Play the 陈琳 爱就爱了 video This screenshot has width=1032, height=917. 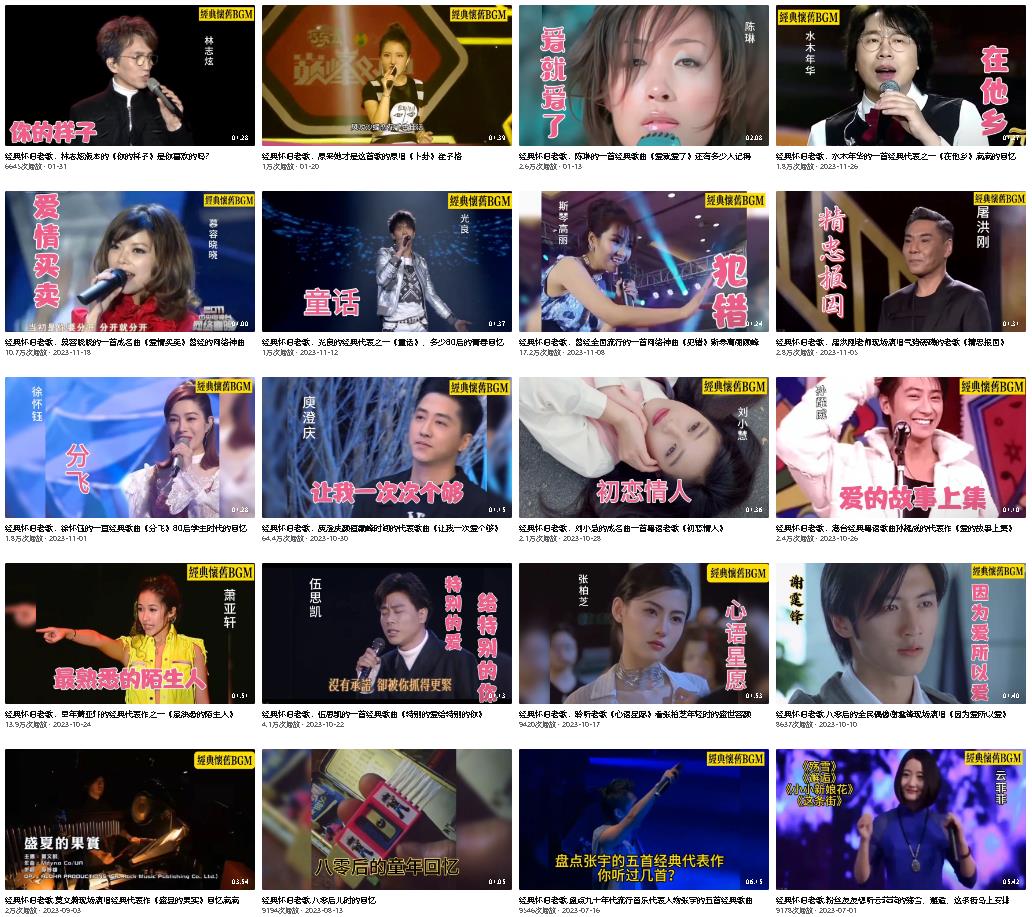[x=643, y=76]
